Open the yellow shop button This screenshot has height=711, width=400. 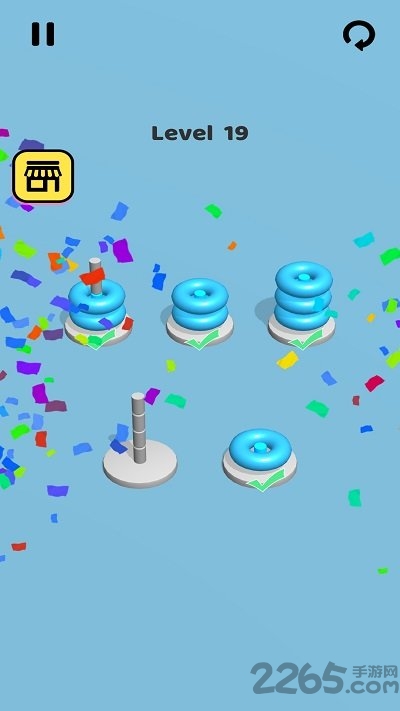(x=43, y=176)
